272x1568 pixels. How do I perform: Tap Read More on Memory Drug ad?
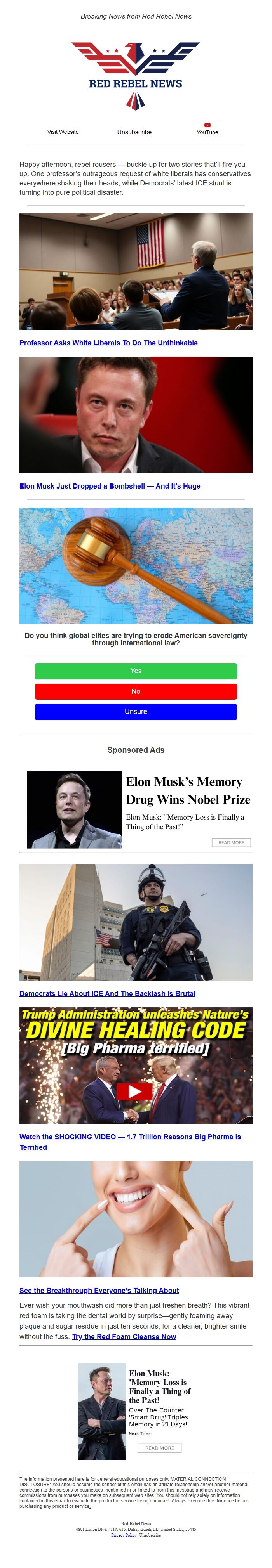pos(231,842)
